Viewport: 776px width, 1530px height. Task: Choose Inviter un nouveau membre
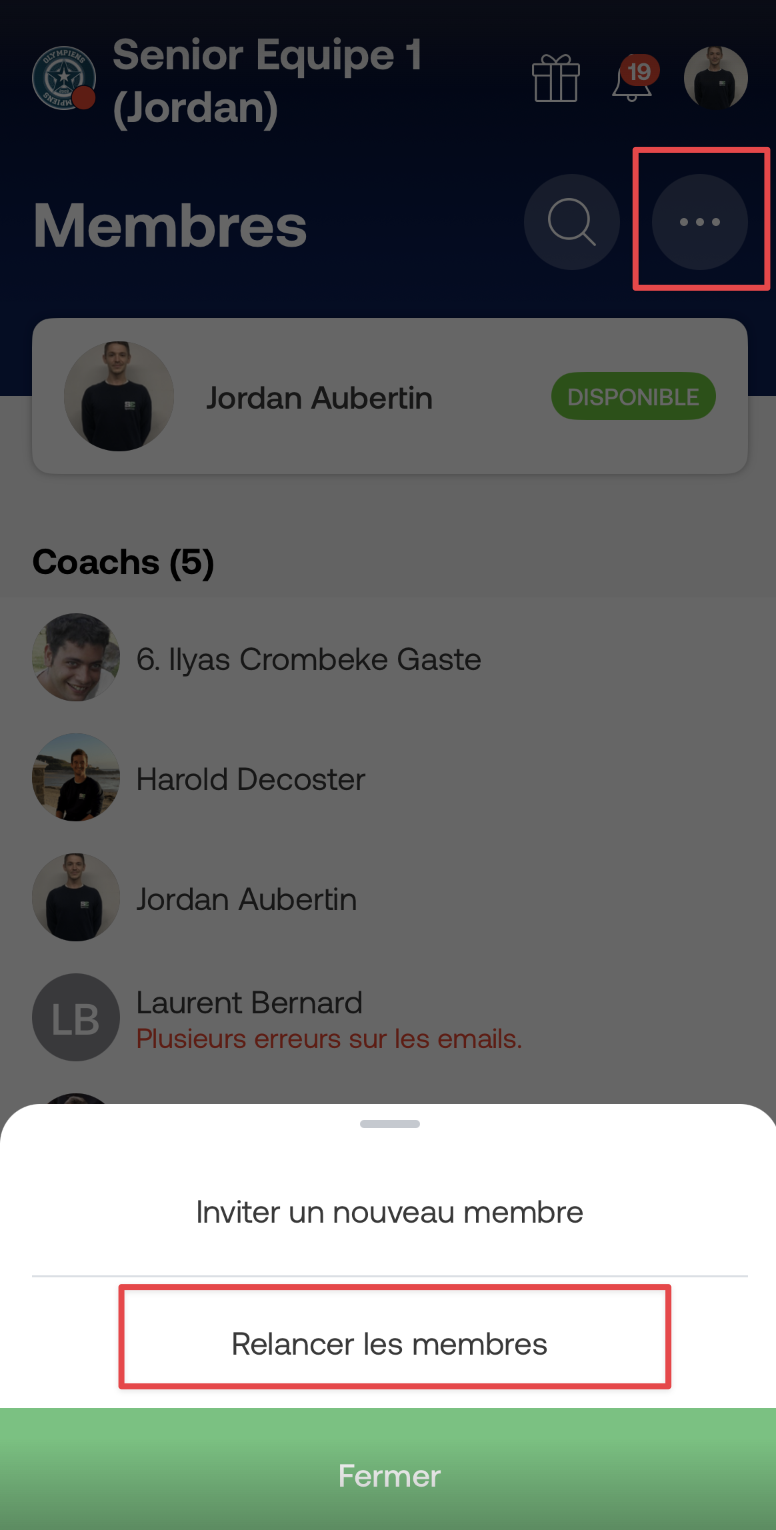390,1212
